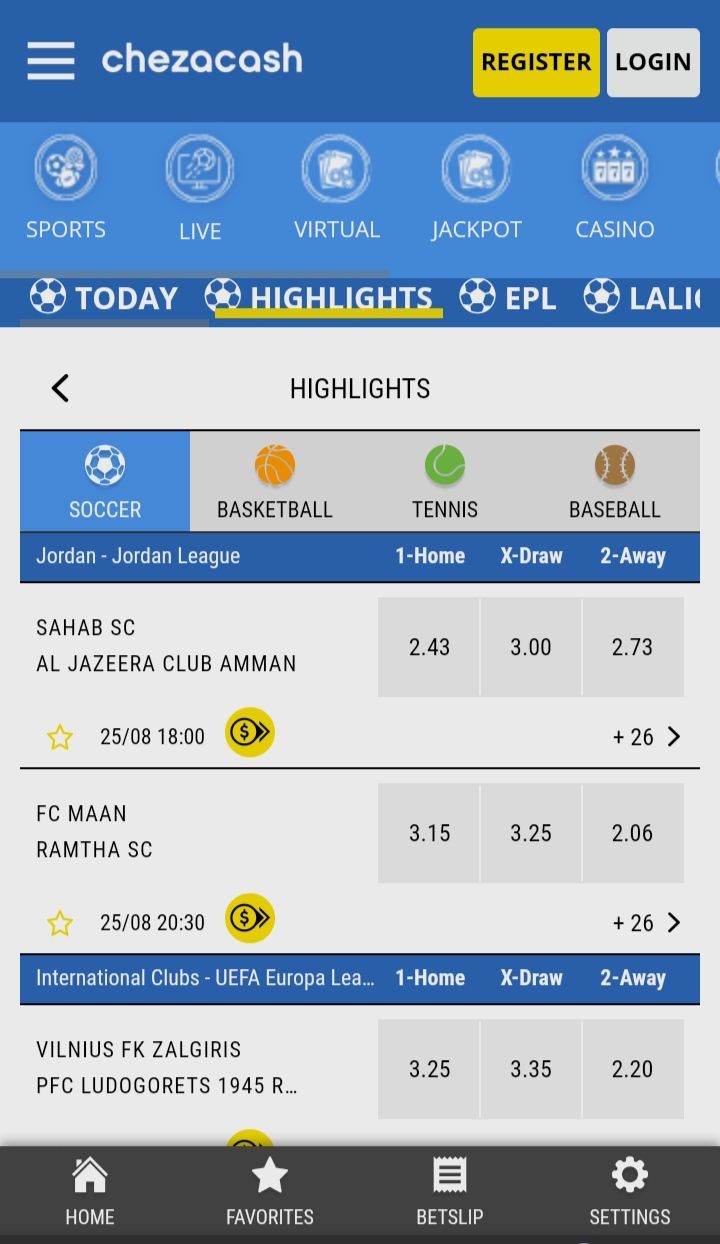This screenshot has height=1244, width=720.
Task: Open the BETSLIP tab
Action: [x=450, y=1192]
